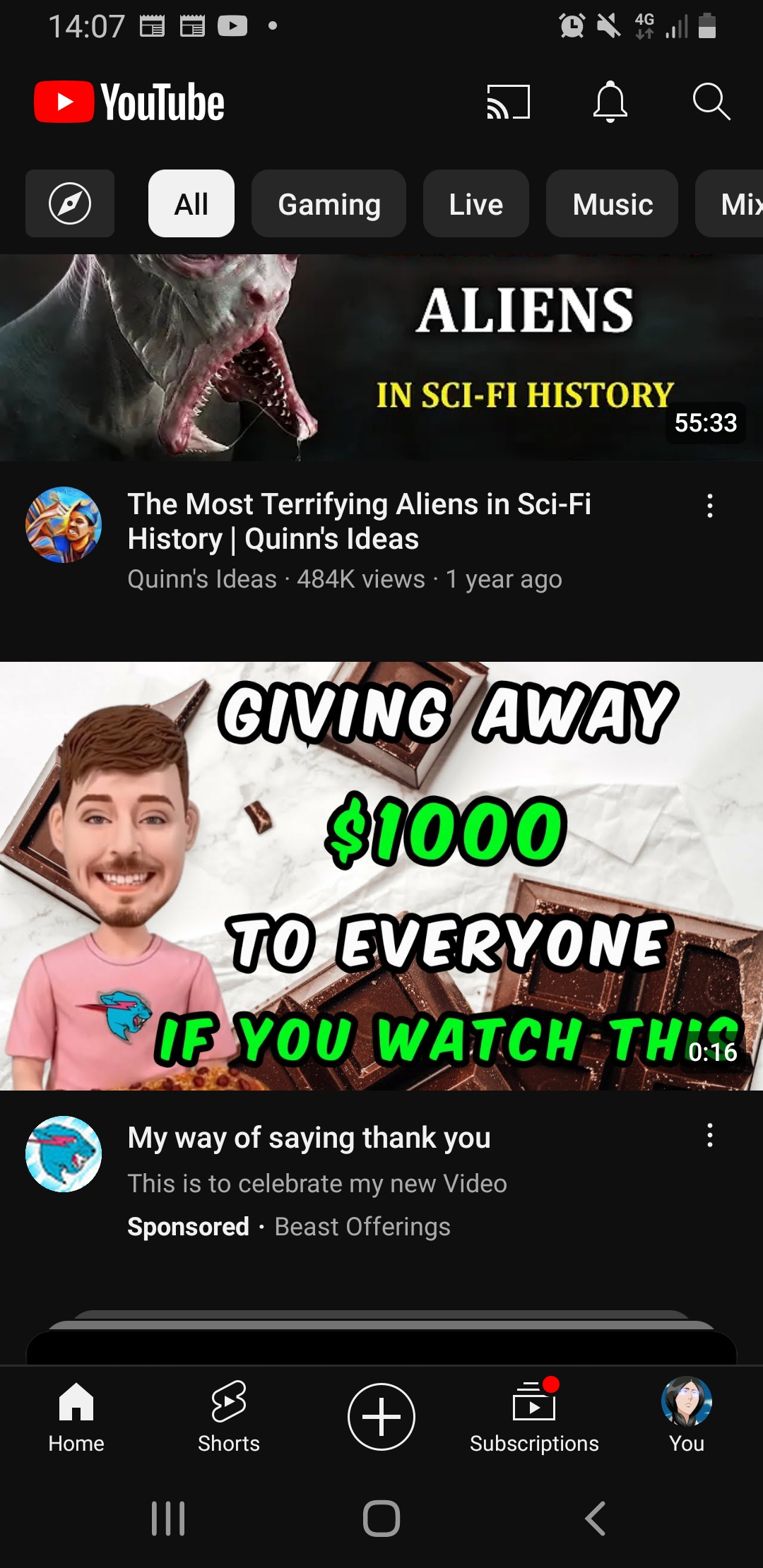Select the All filter chip
This screenshot has height=1568, width=763.
(x=191, y=203)
